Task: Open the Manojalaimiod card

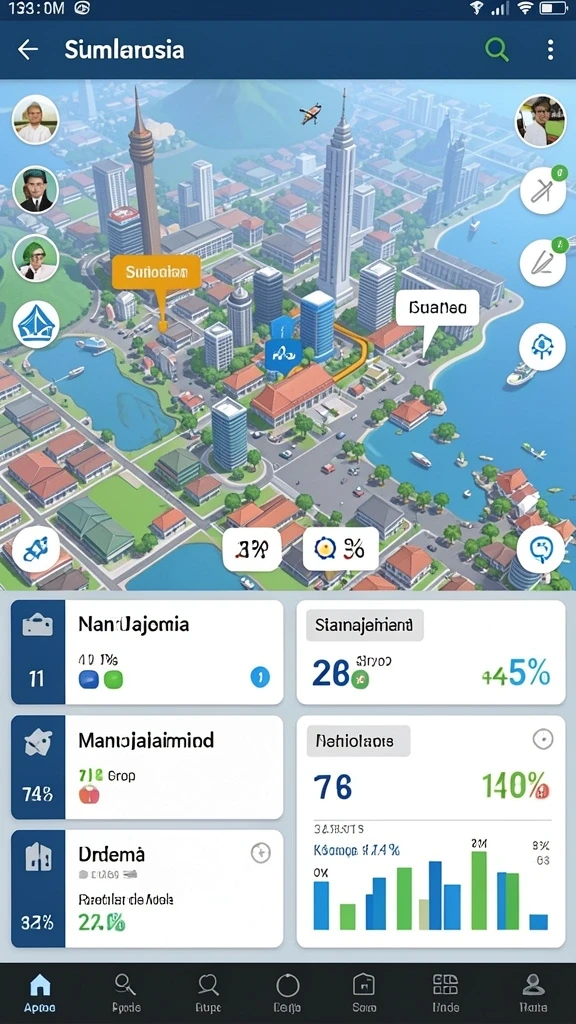Action: pyautogui.click(x=147, y=767)
